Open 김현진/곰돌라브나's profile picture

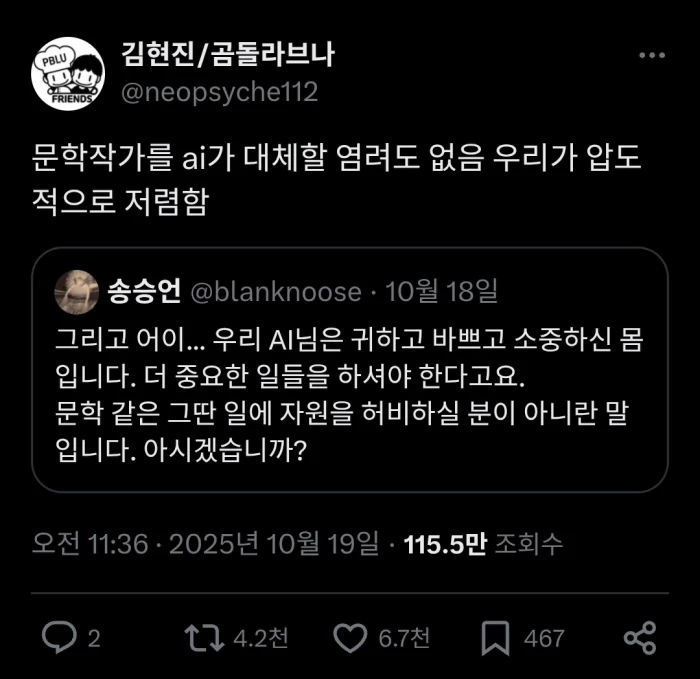coord(69,73)
